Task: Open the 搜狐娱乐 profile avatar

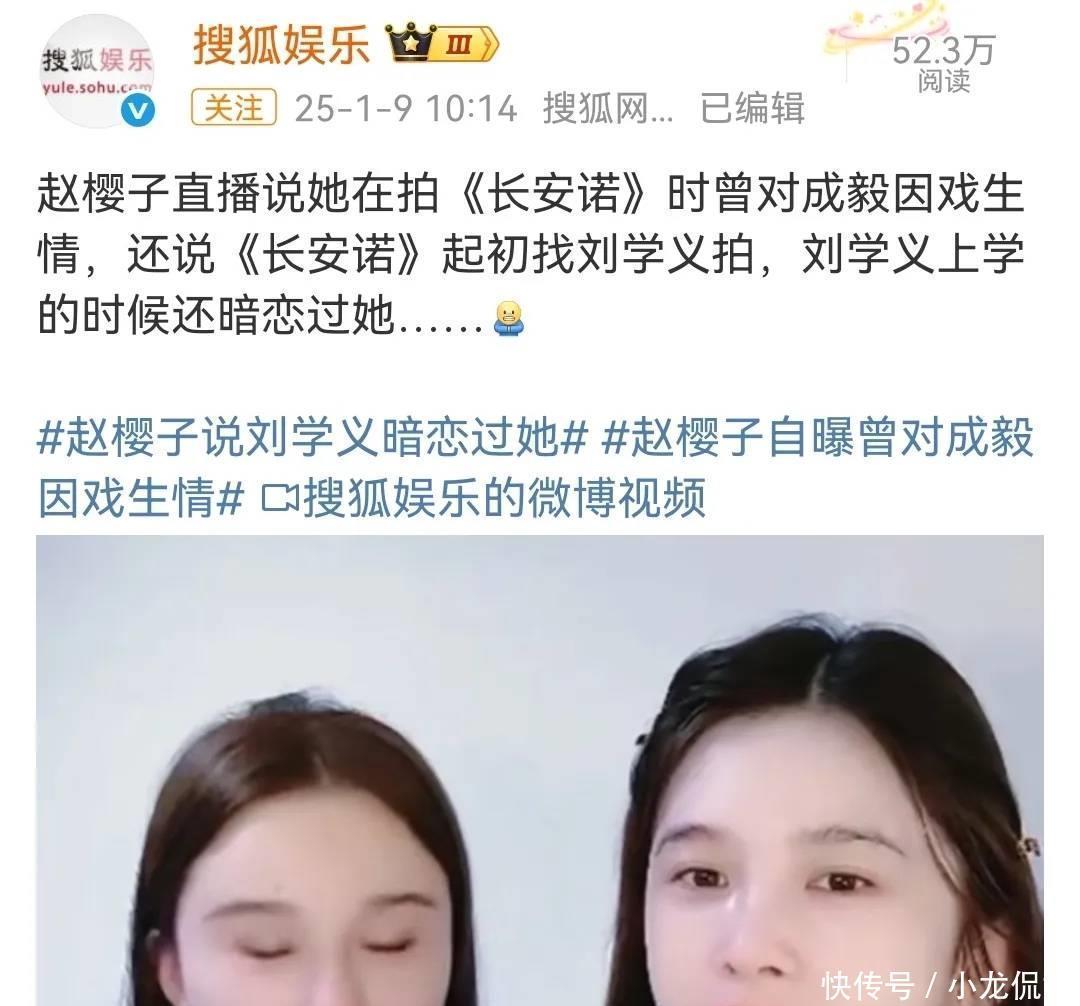Action: pos(98,72)
